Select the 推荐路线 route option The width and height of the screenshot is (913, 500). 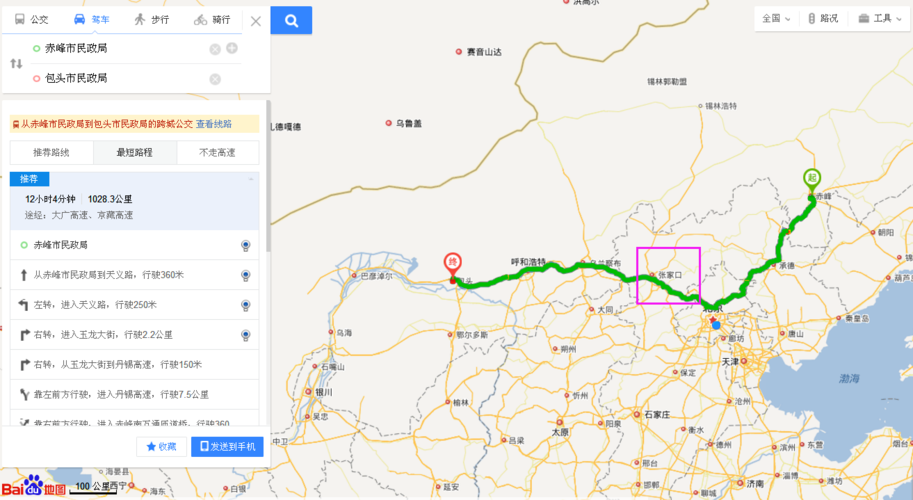point(51,152)
